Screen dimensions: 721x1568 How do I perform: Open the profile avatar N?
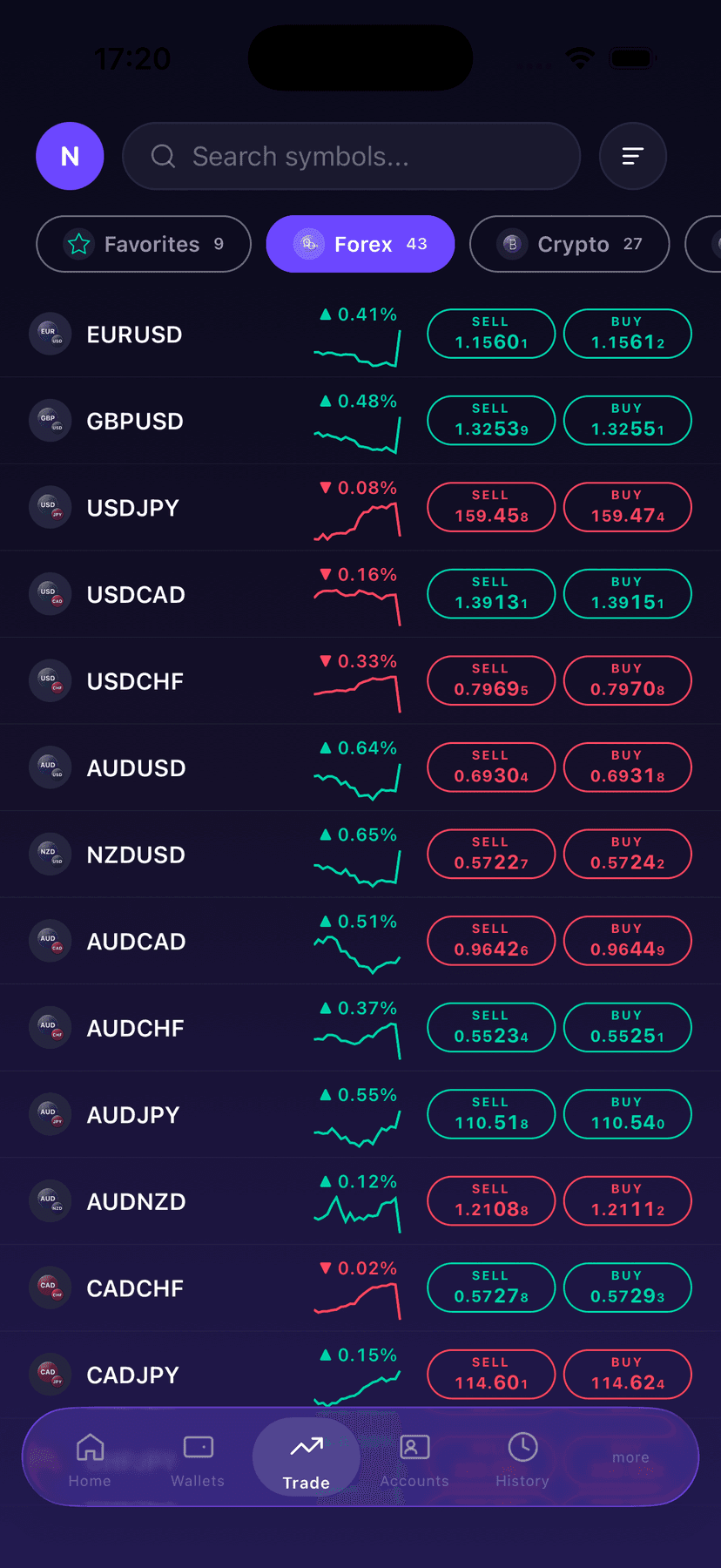coord(70,156)
